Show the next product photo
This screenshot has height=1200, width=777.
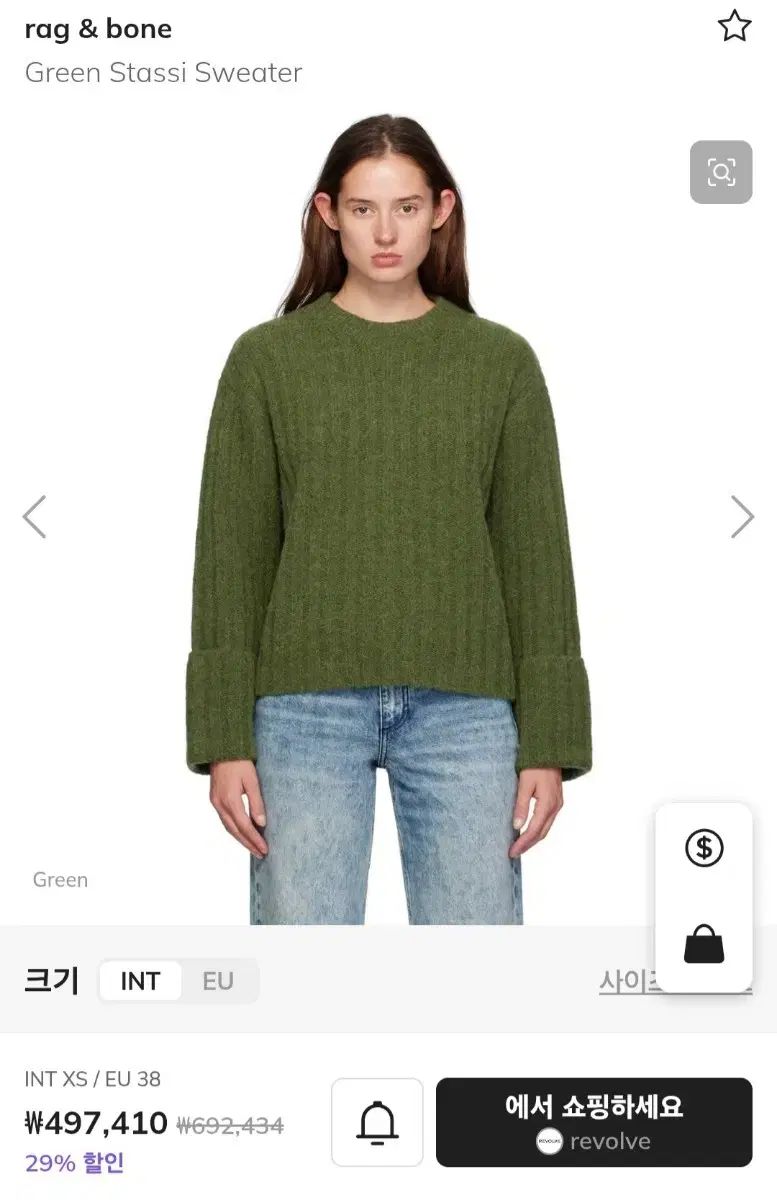click(741, 517)
